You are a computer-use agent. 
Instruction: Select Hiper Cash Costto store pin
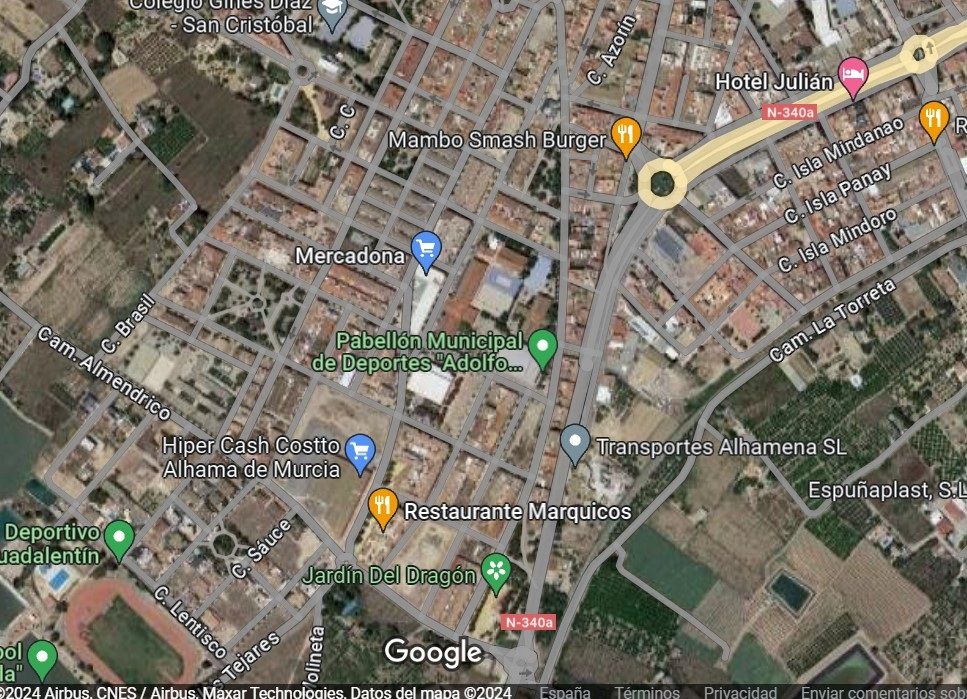coord(359,452)
